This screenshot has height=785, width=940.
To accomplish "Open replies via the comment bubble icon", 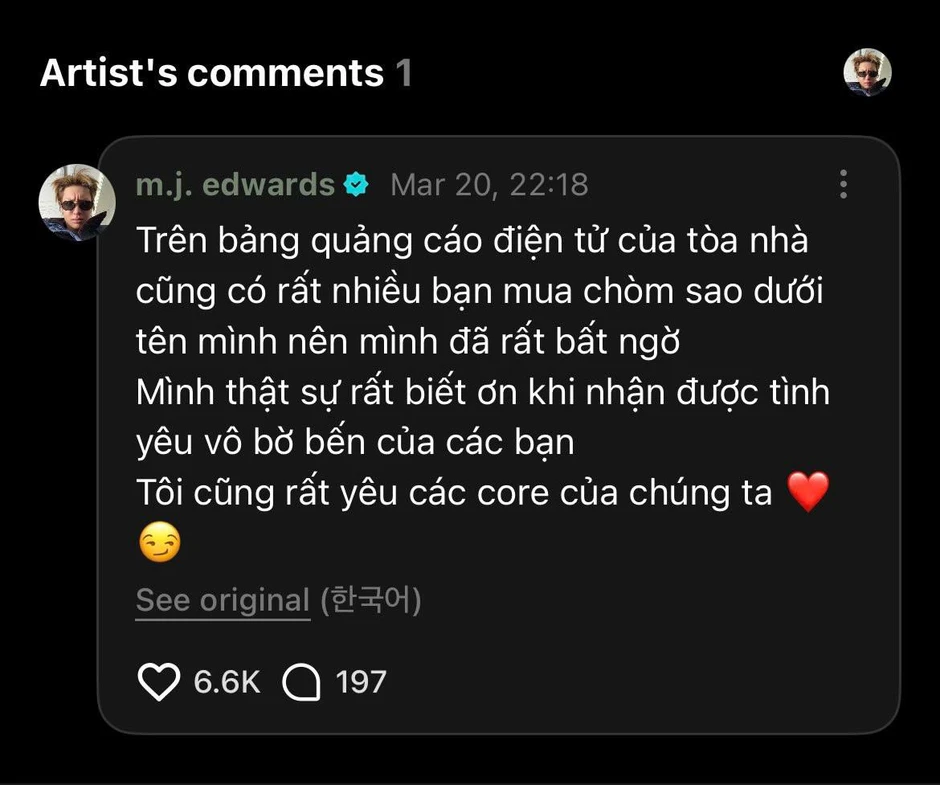I will click(302, 683).
